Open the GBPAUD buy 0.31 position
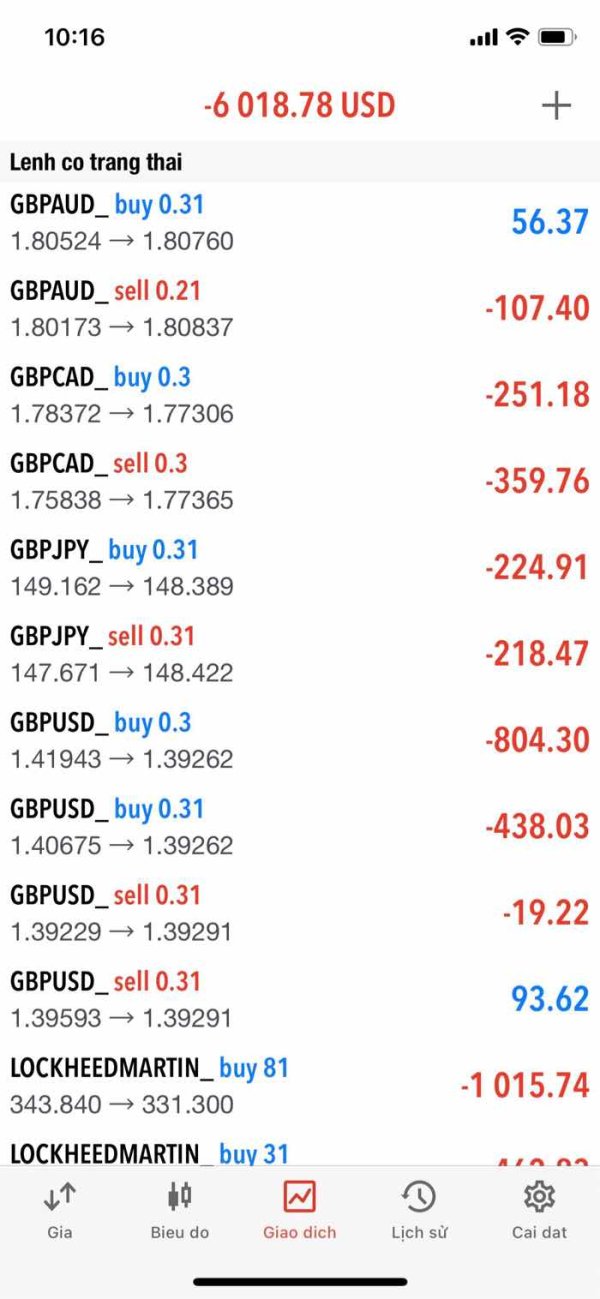This screenshot has height=1299, width=600. (300, 223)
